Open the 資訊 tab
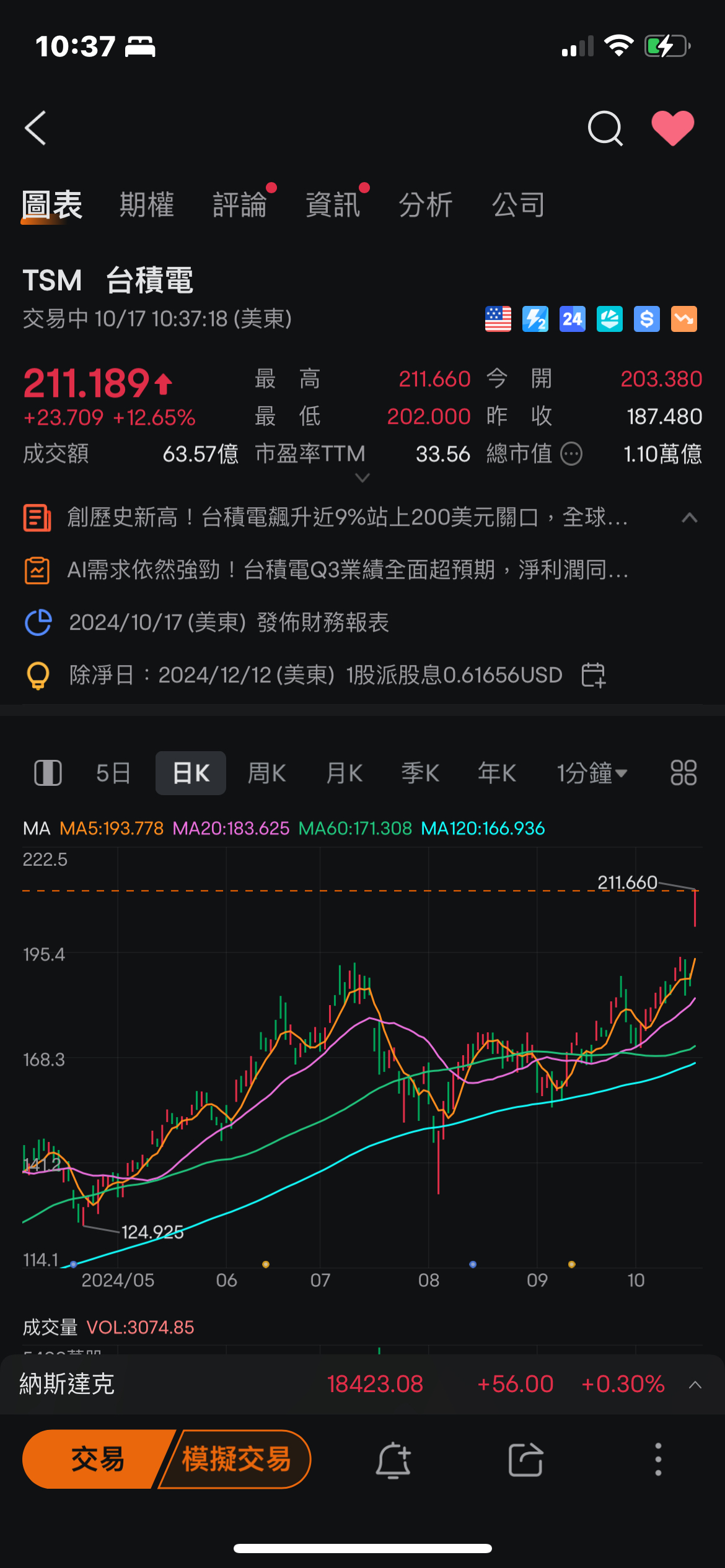The width and height of the screenshot is (725, 1568). 333,205
